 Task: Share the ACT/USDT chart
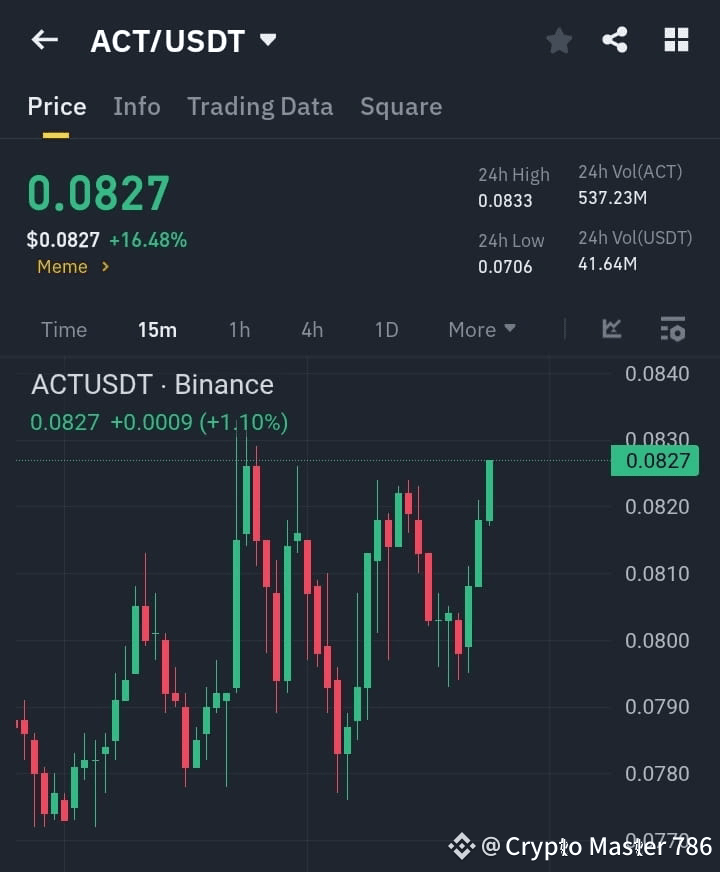616,40
